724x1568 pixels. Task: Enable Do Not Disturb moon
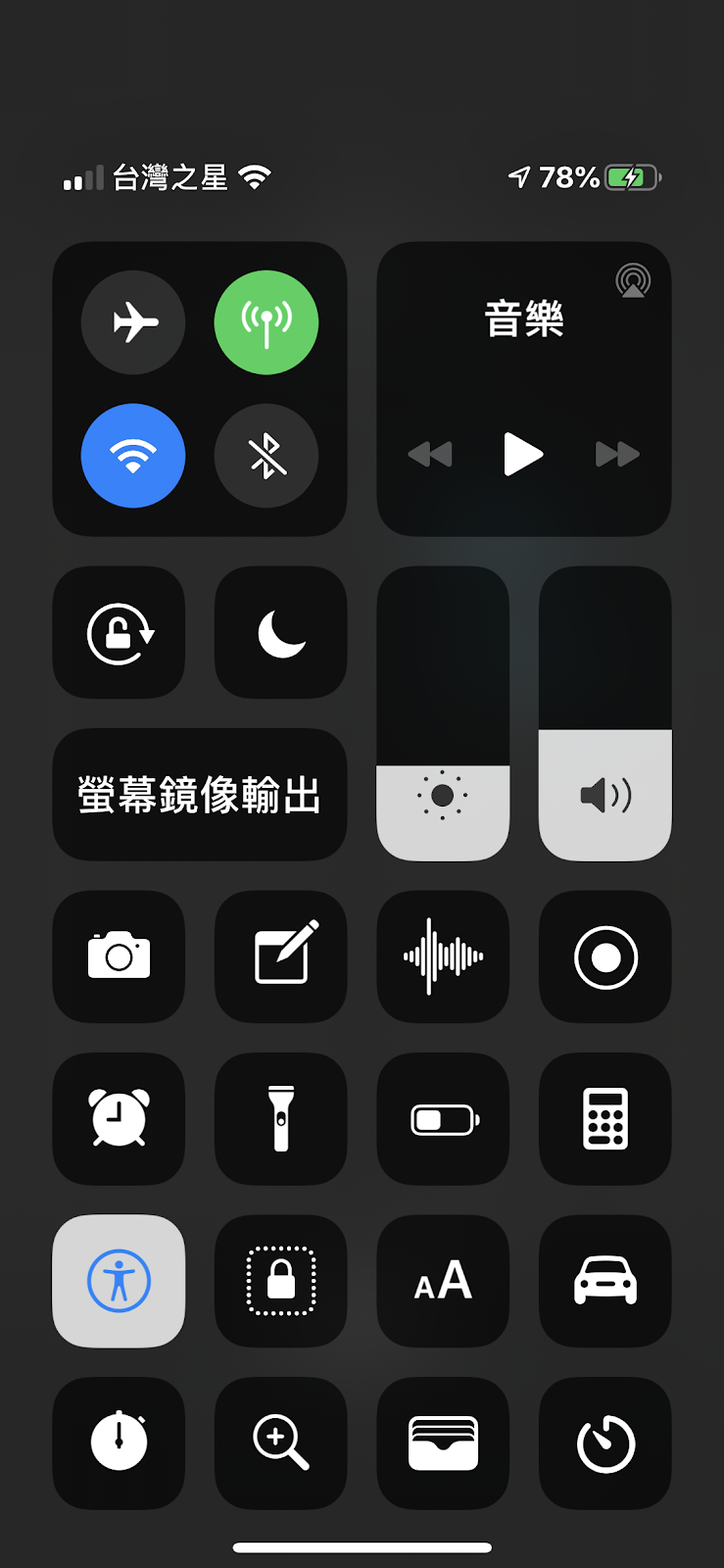[x=281, y=633]
